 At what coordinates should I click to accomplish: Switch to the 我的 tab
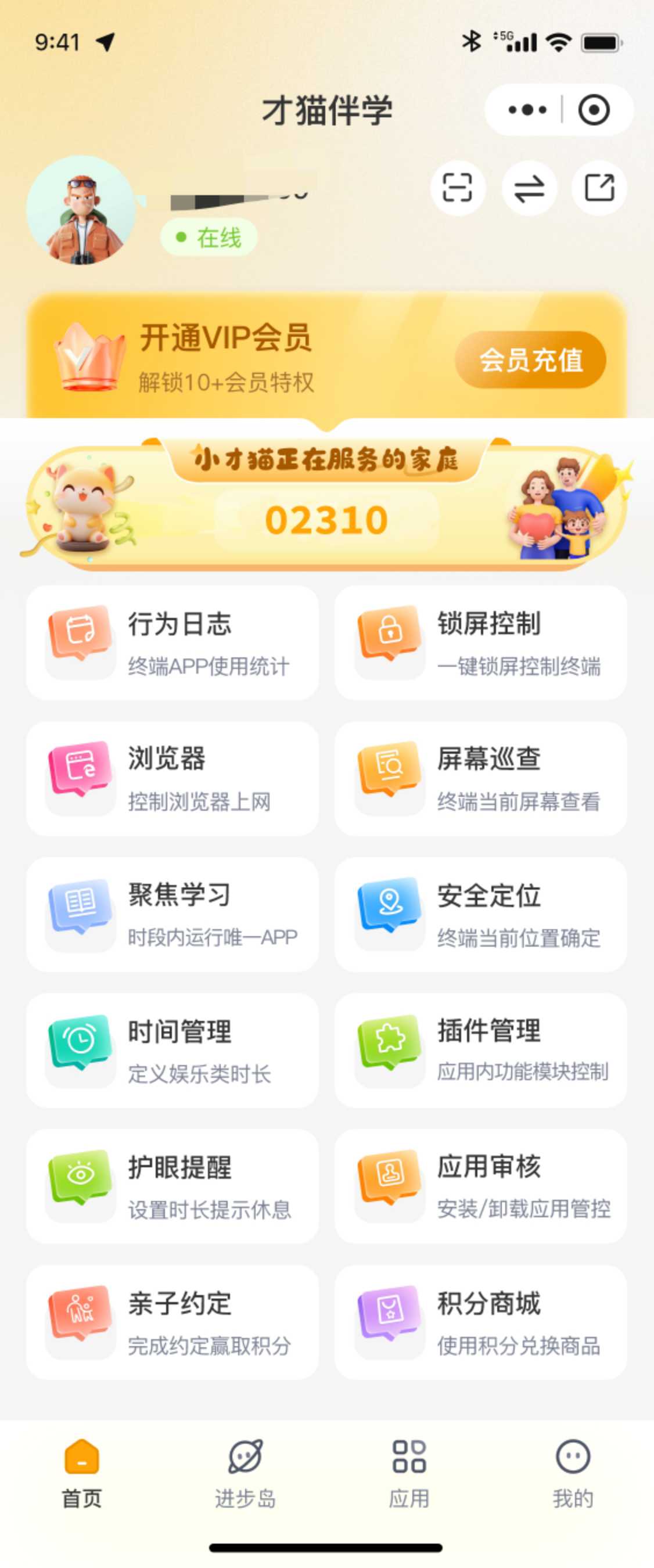pos(573,1473)
